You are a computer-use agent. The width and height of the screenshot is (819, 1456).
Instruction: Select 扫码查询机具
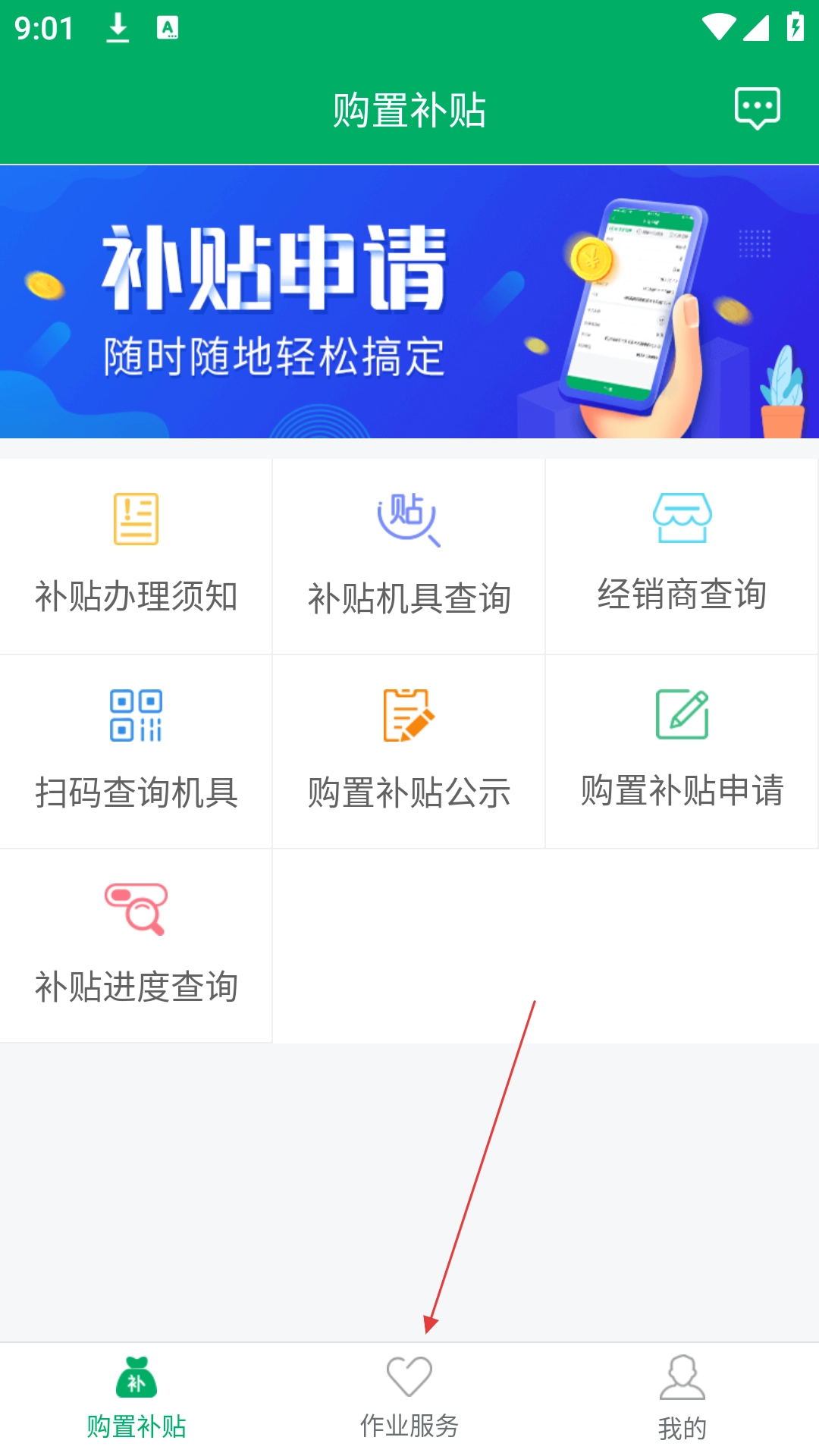tap(136, 751)
